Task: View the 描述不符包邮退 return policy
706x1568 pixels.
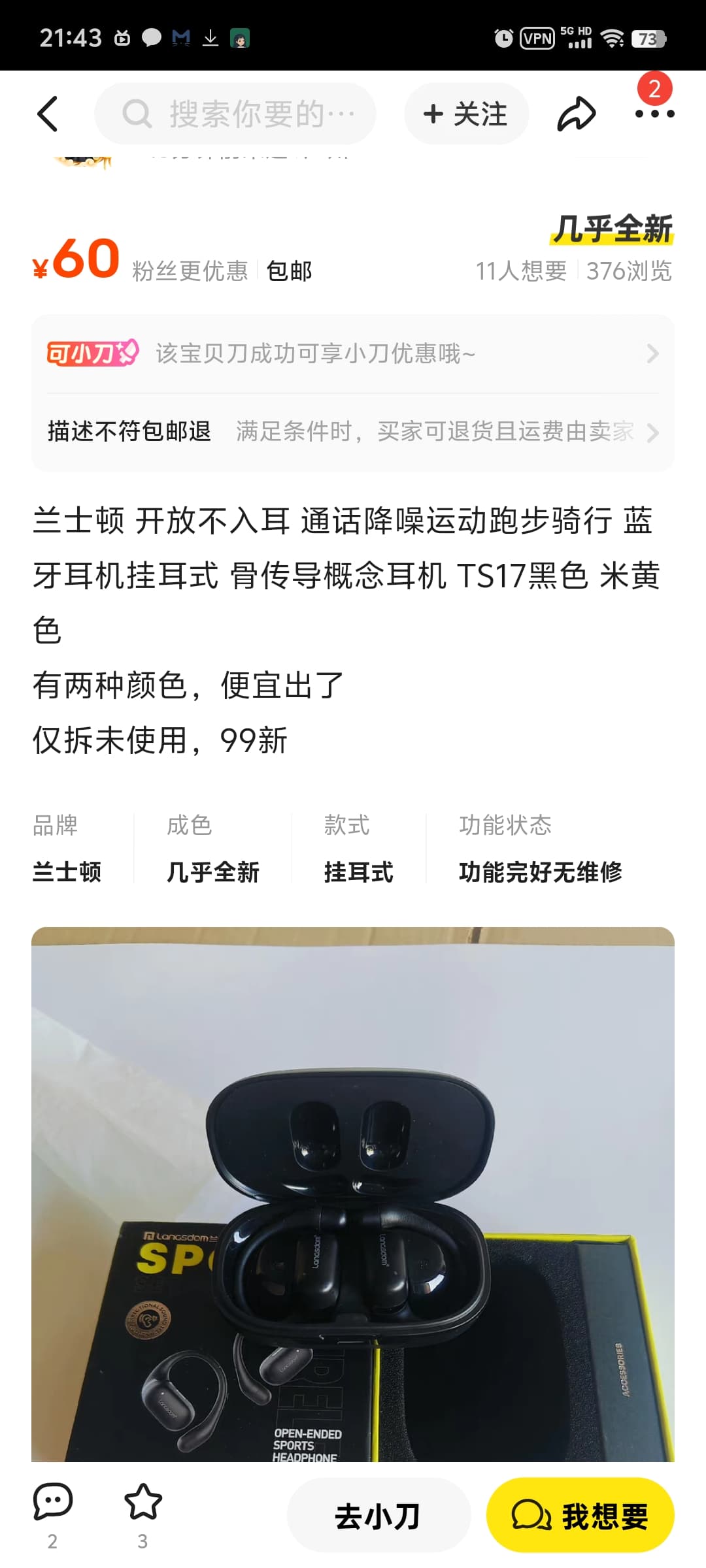Action: (x=353, y=431)
